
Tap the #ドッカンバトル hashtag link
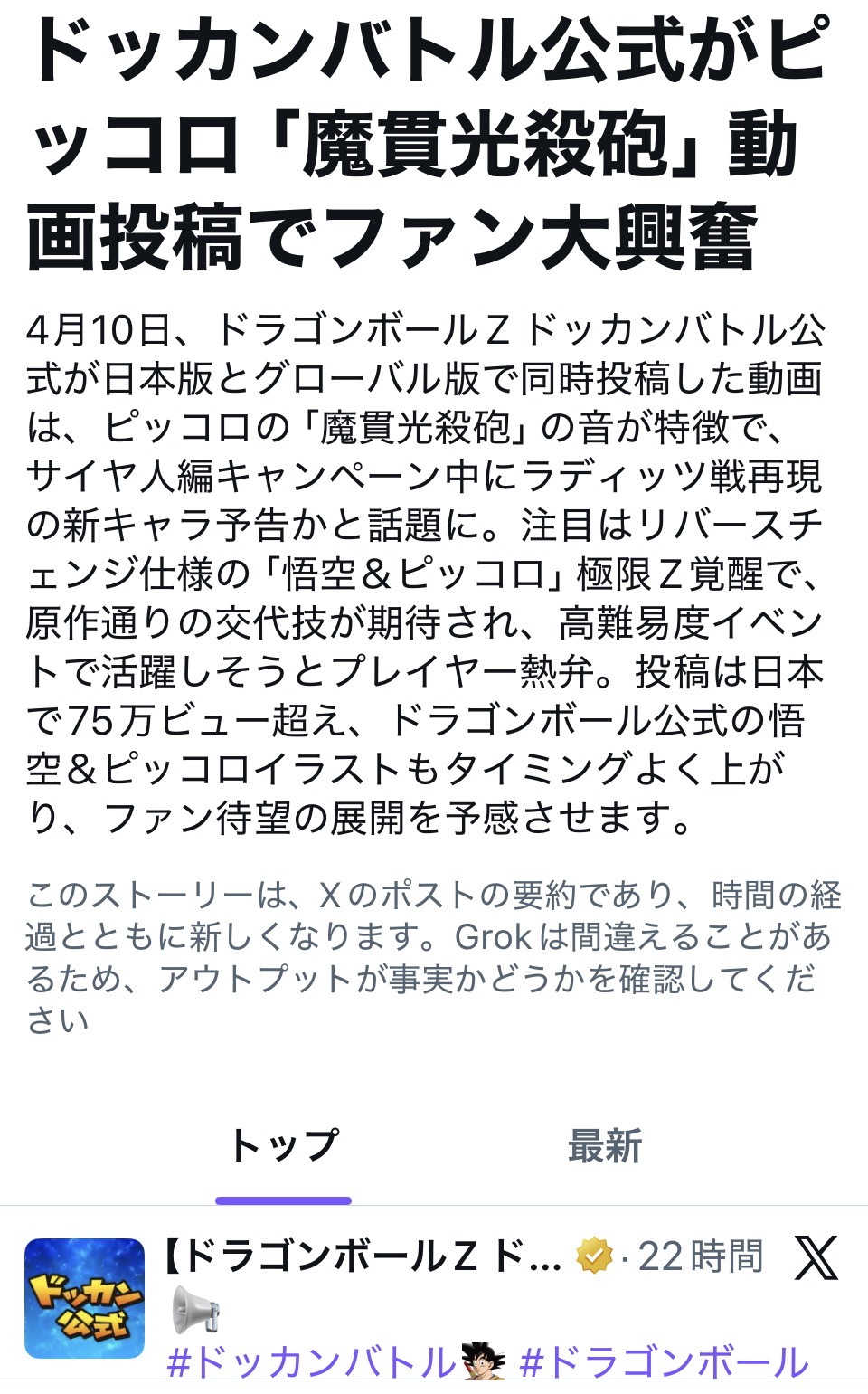[x=312, y=1363]
